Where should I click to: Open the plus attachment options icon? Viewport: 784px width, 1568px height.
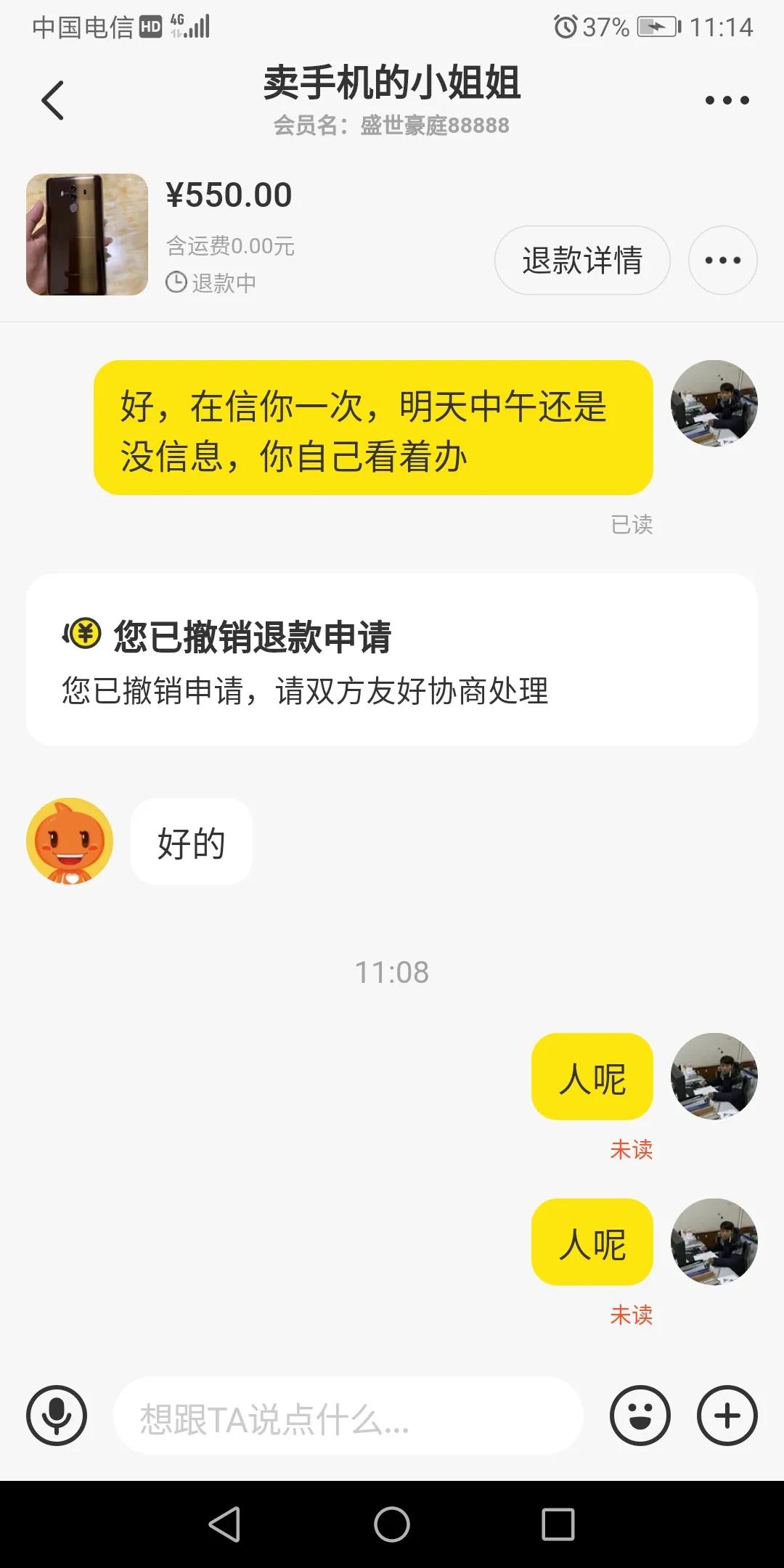tap(726, 1414)
